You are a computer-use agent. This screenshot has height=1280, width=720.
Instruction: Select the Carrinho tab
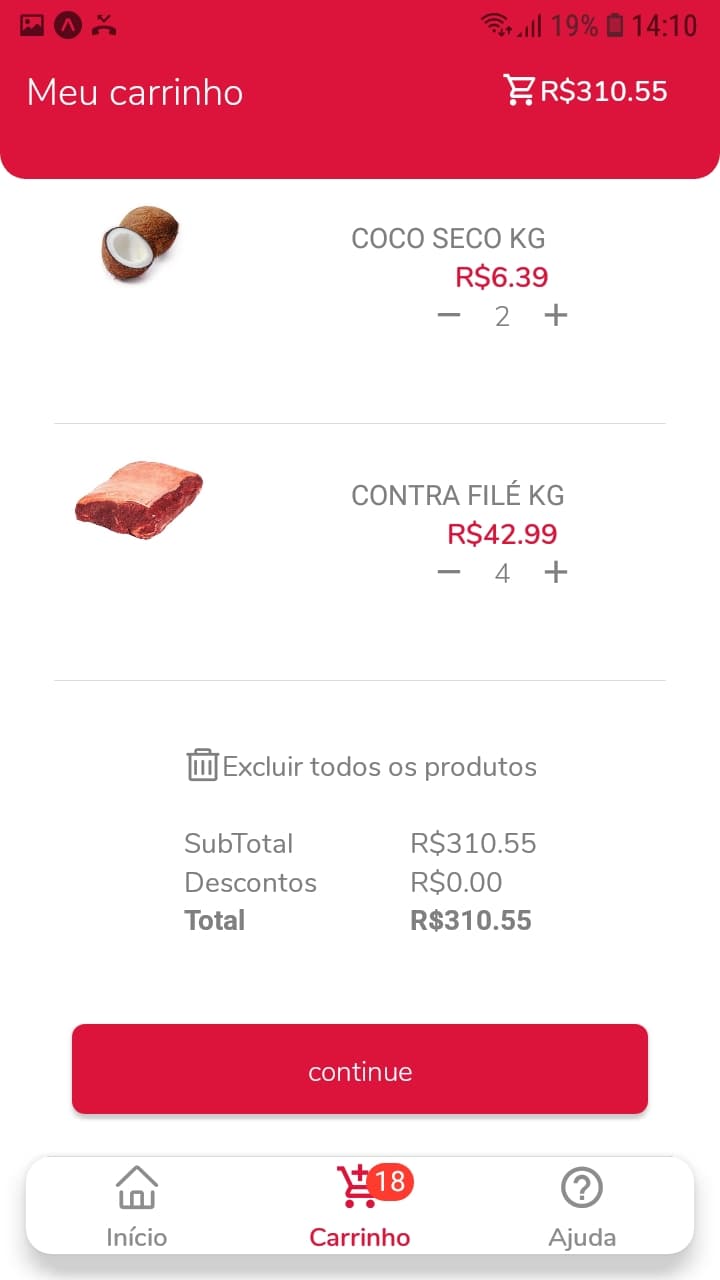[360, 1206]
